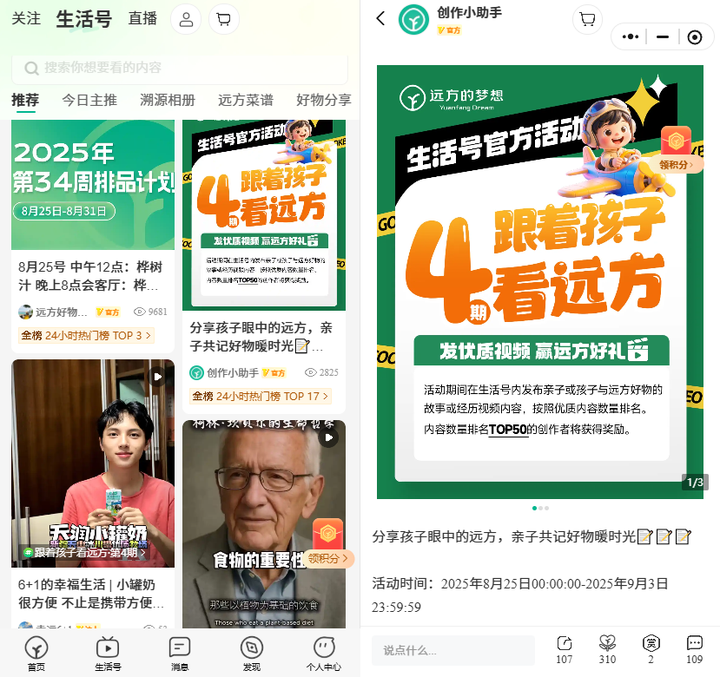Open 消息 in bottom navigation
The image size is (720, 677).
[180, 654]
